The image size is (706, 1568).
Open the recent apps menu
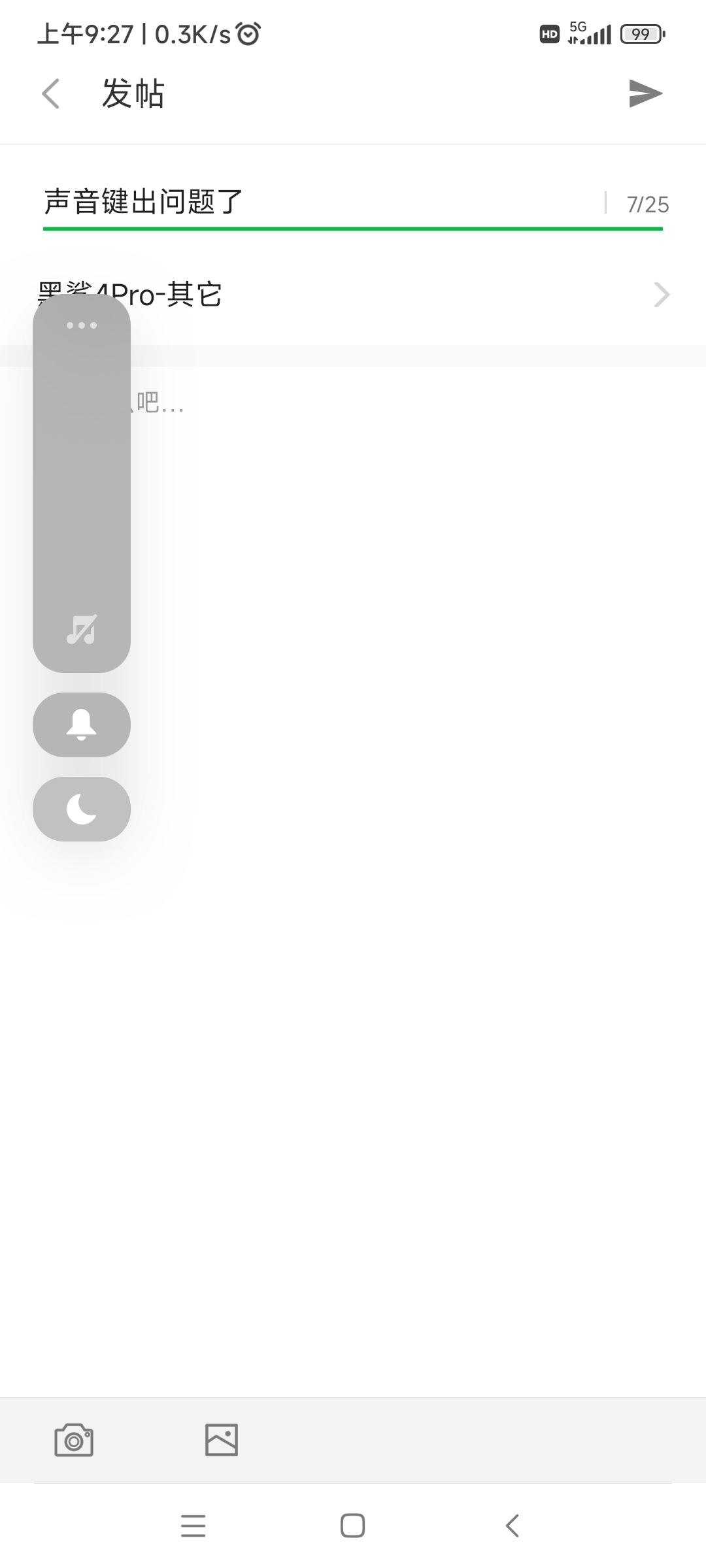[x=193, y=1526]
